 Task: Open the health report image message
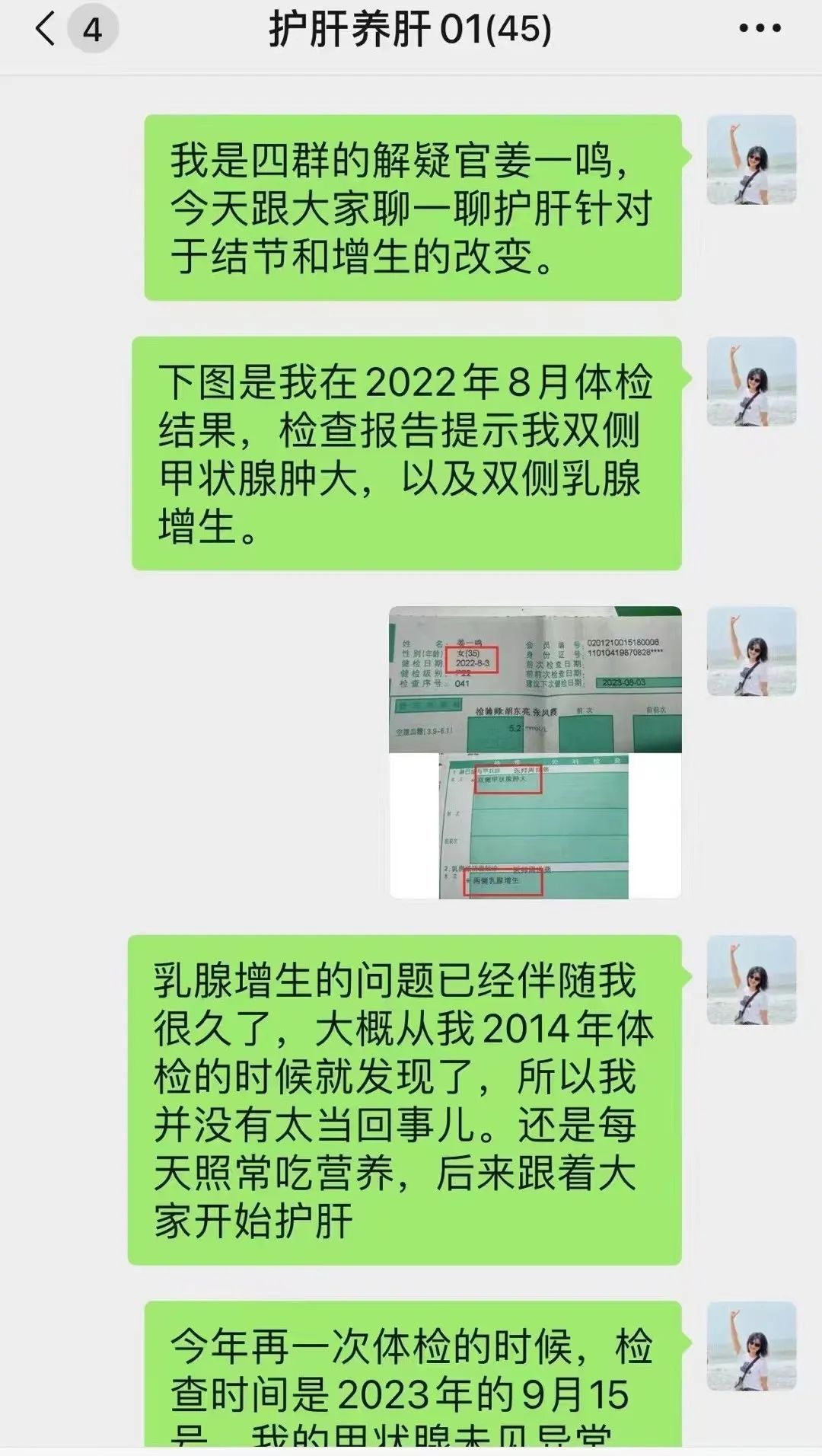click(535, 752)
